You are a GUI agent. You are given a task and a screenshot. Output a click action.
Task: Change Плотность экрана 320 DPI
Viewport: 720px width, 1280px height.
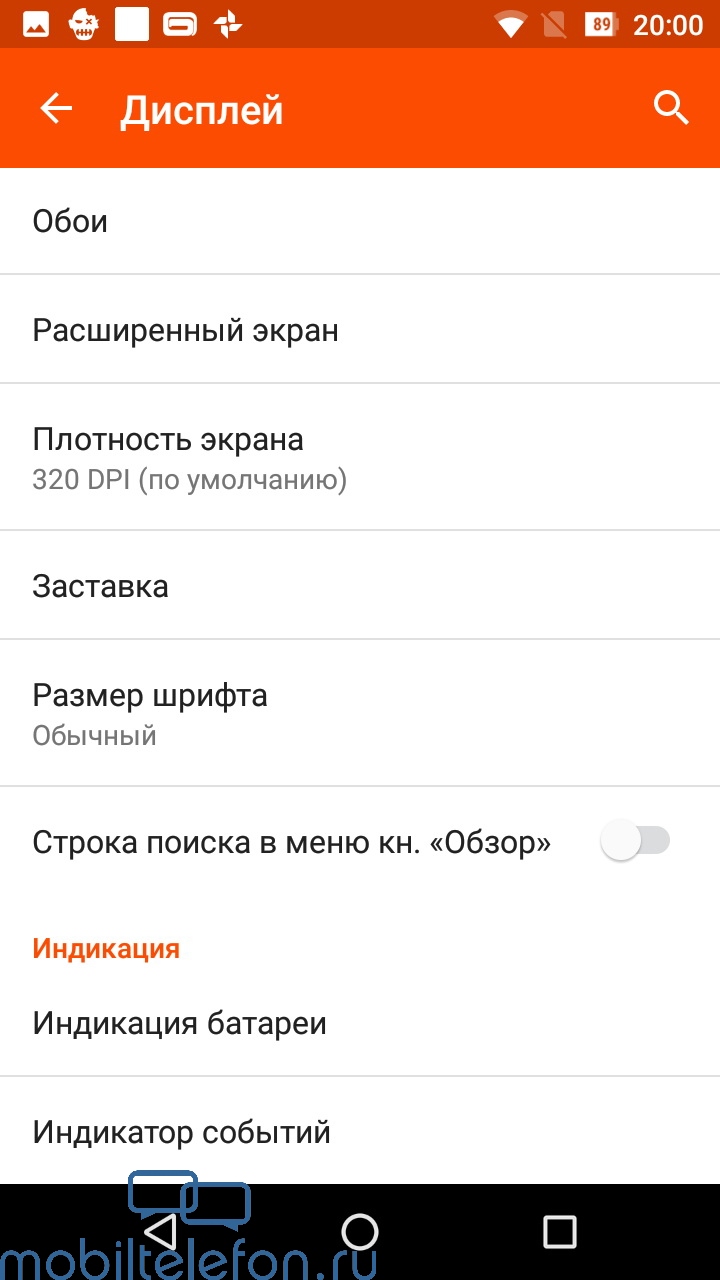[x=360, y=458]
